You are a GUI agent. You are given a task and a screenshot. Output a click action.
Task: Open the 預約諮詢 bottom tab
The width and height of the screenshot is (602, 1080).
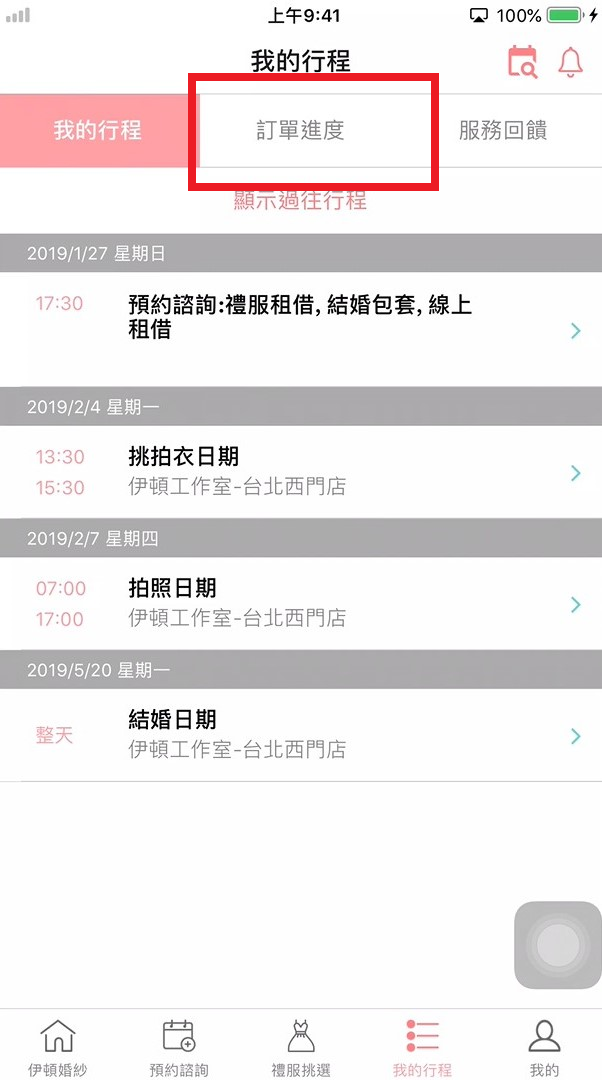click(179, 1047)
